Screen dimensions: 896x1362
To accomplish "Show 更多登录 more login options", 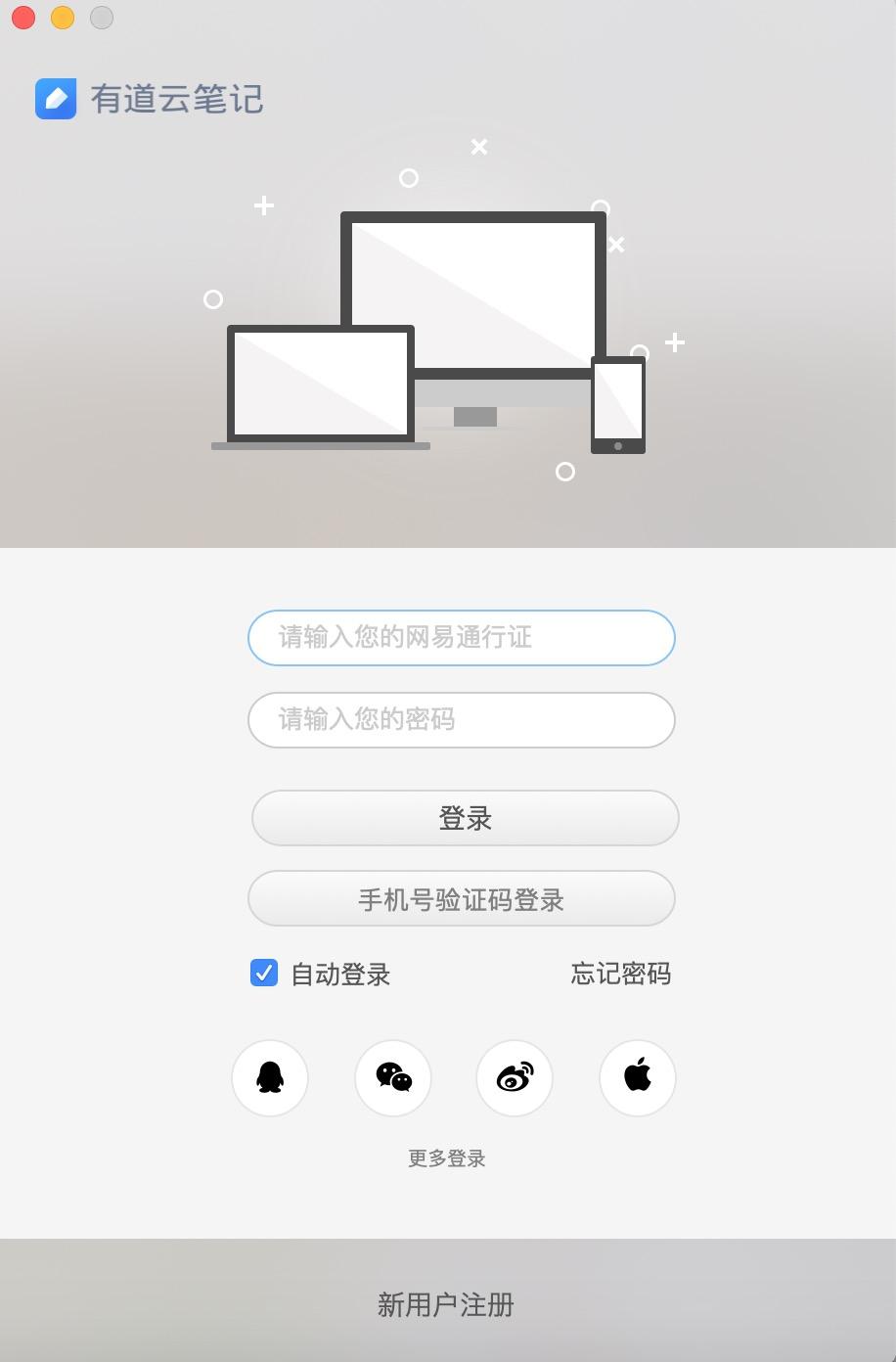I will pyautogui.click(x=446, y=1158).
